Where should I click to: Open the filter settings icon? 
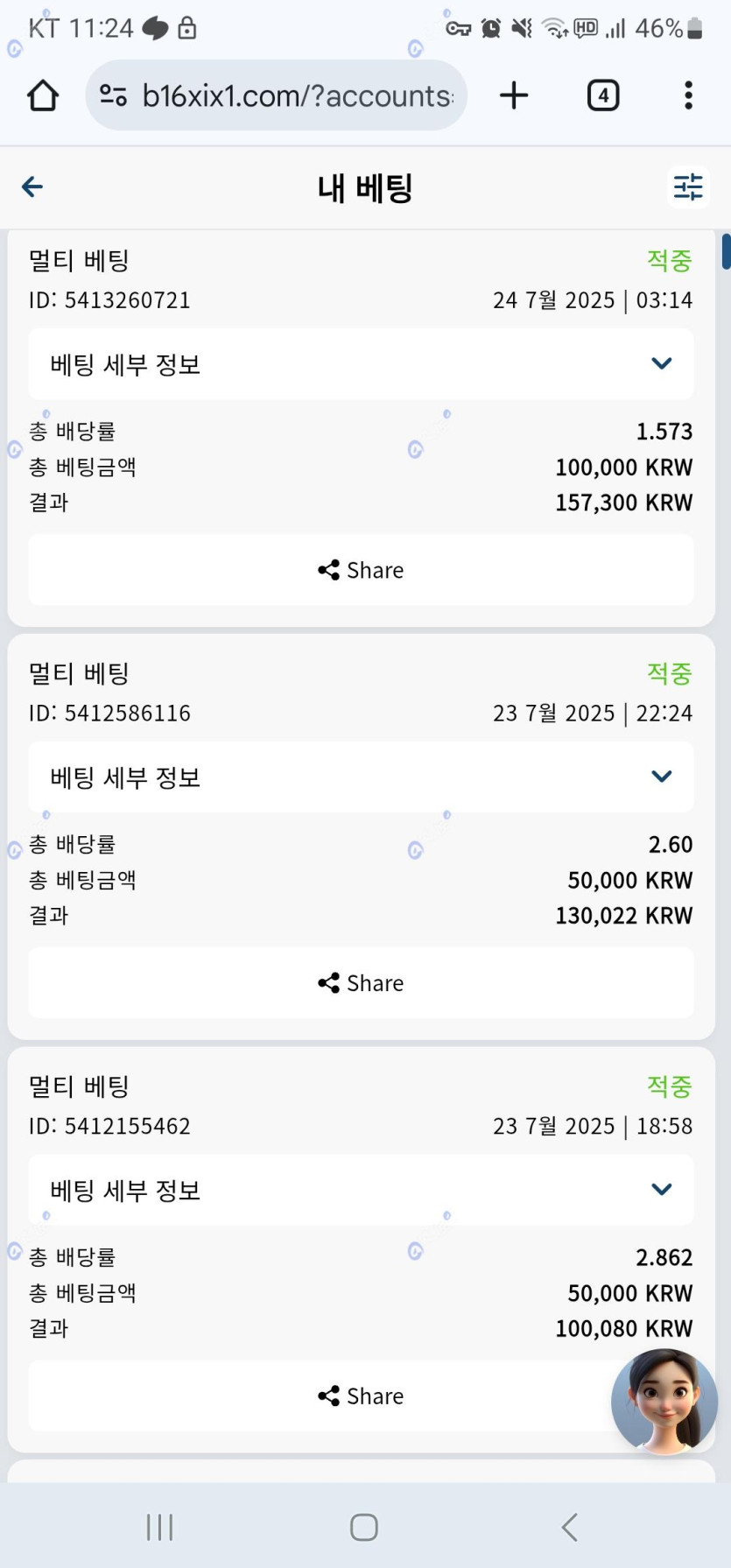[x=688, y=186]
